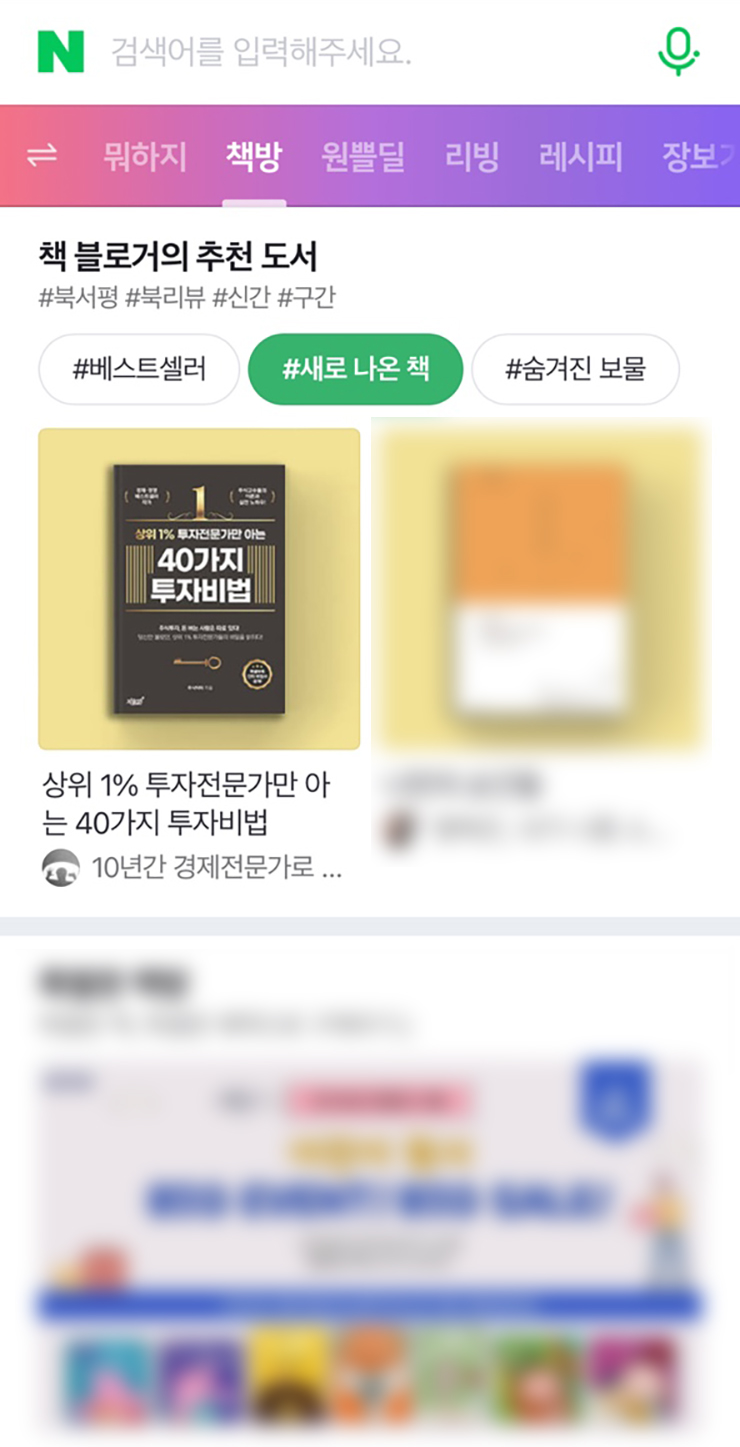Image resolution: width=740 pixels, height=1447 pixels.
Task: Switch to the 뭐하지 tab
Action: coord(145,157)
